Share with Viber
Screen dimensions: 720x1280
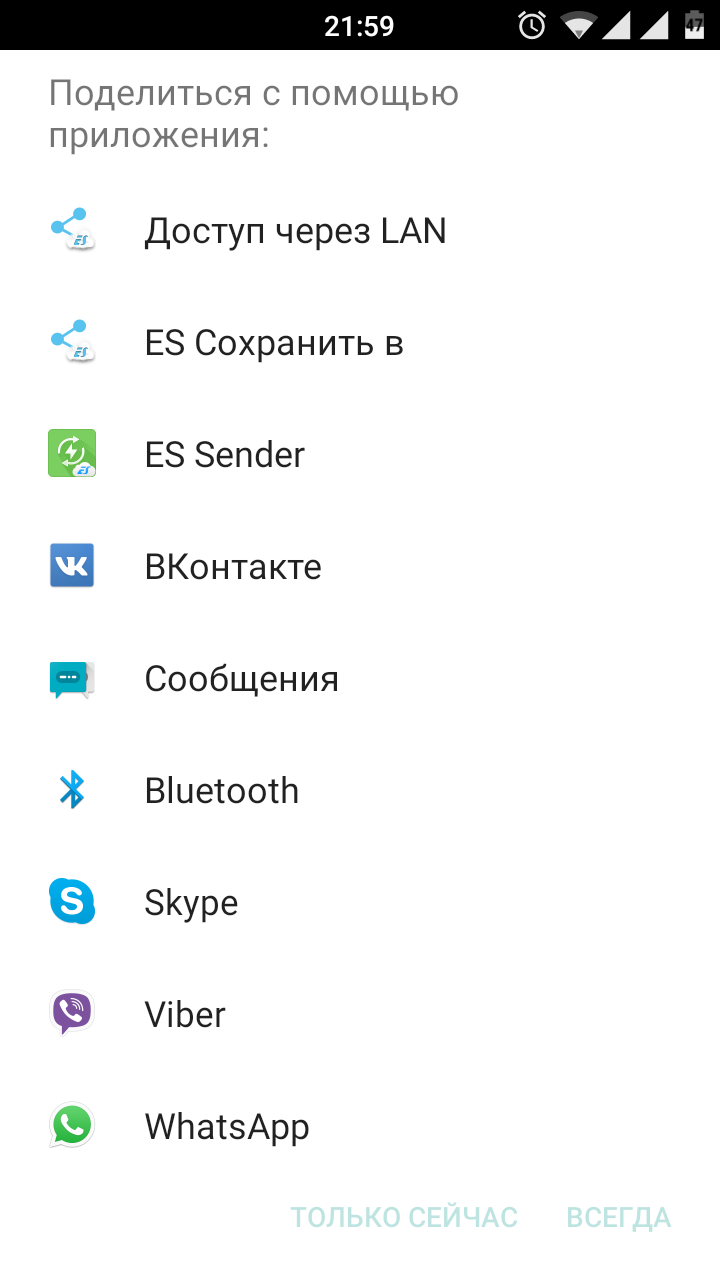[185, 1016]
